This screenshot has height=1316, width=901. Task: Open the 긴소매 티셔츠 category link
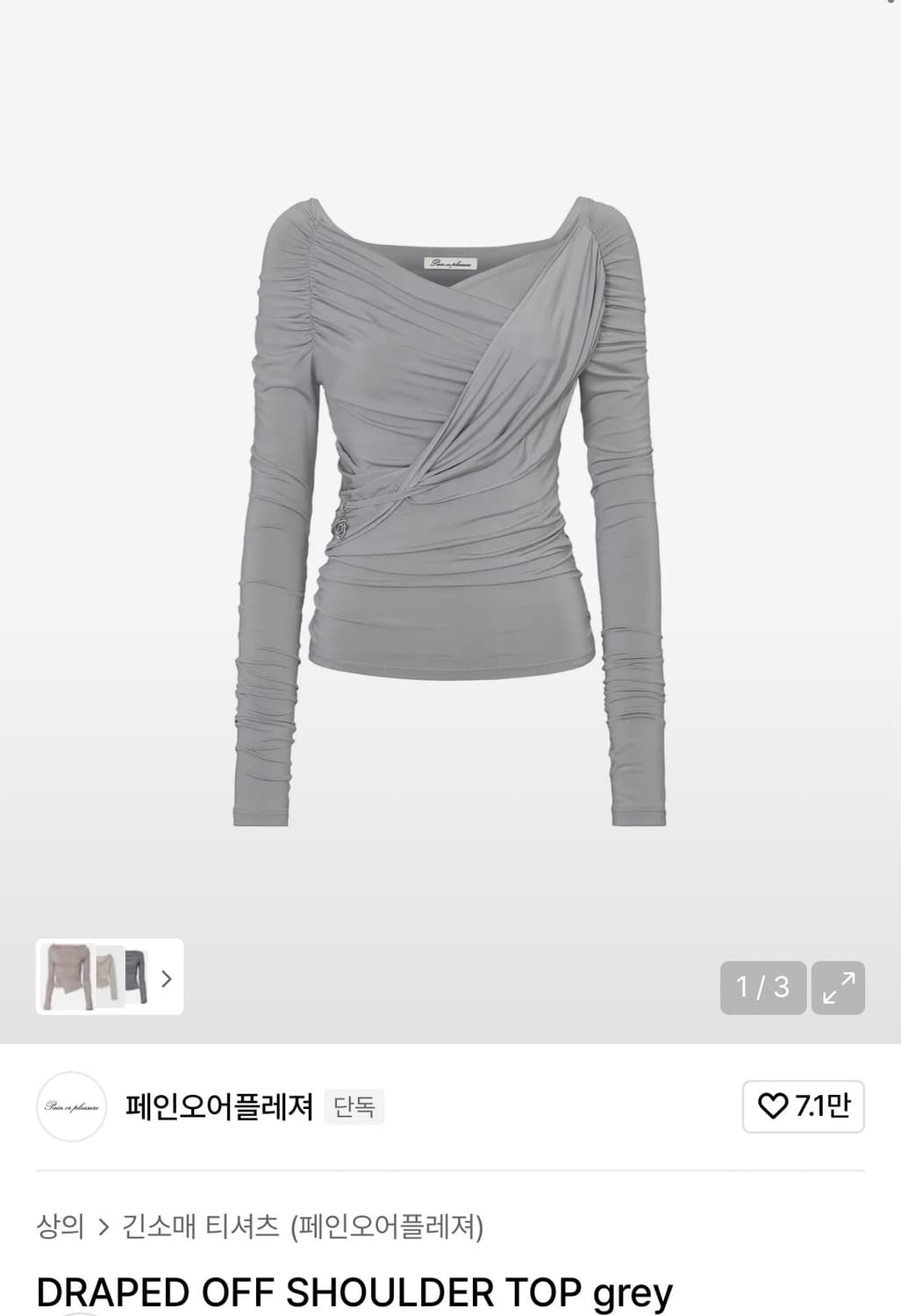tap(200, 1228)
